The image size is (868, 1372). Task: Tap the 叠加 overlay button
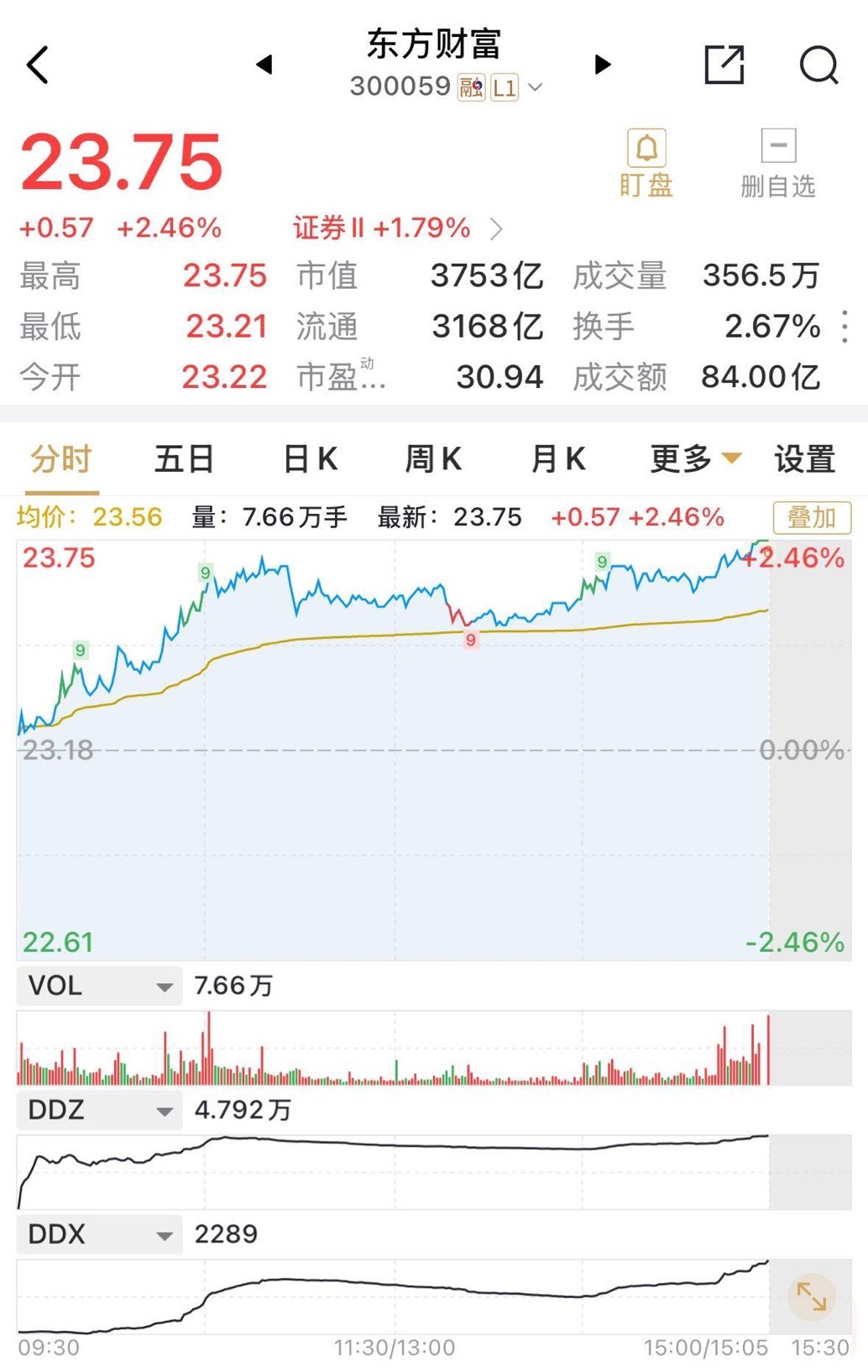(x=812, y=517)
